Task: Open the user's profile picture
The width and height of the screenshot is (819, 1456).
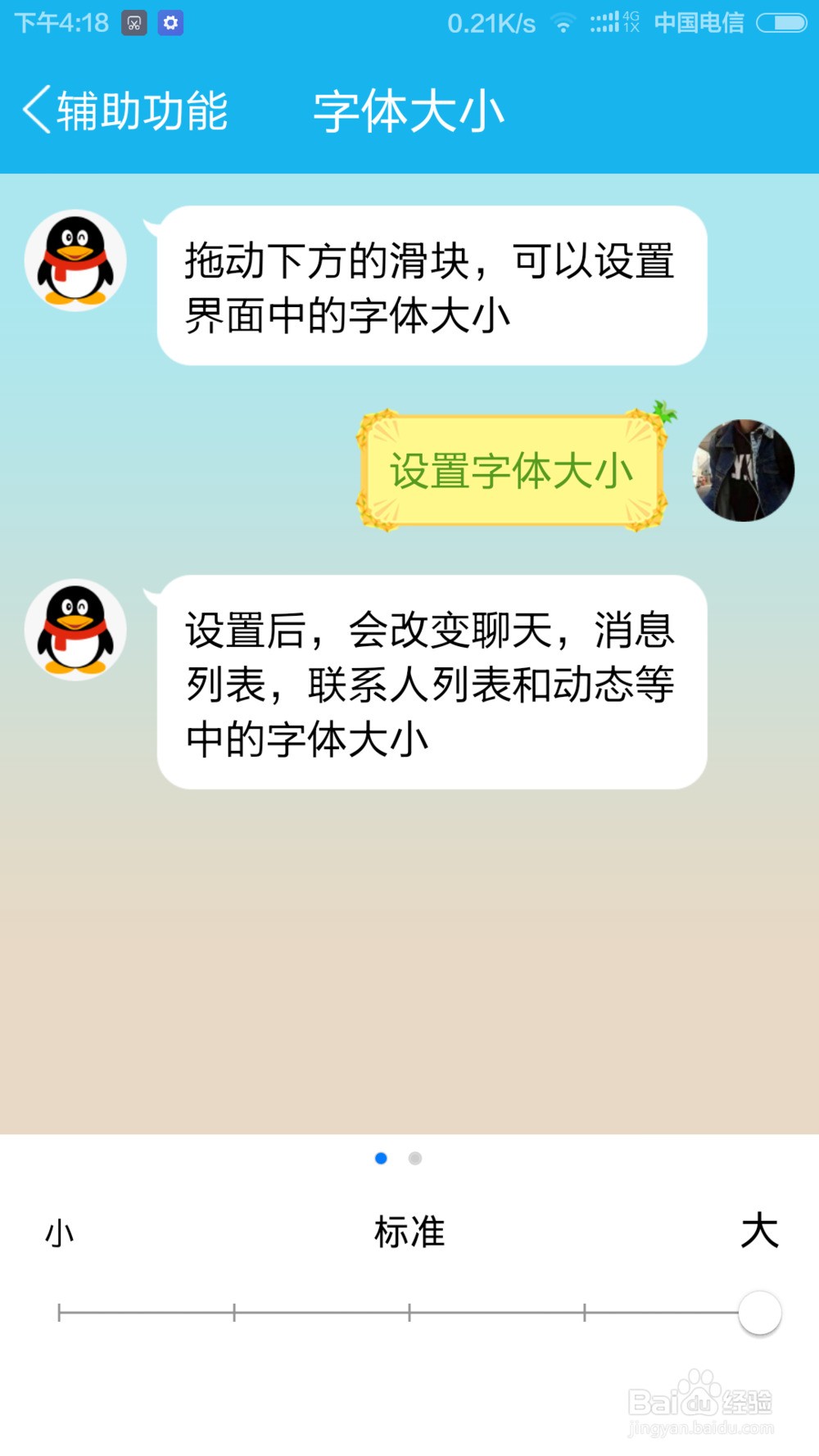Action: [742, 469]
